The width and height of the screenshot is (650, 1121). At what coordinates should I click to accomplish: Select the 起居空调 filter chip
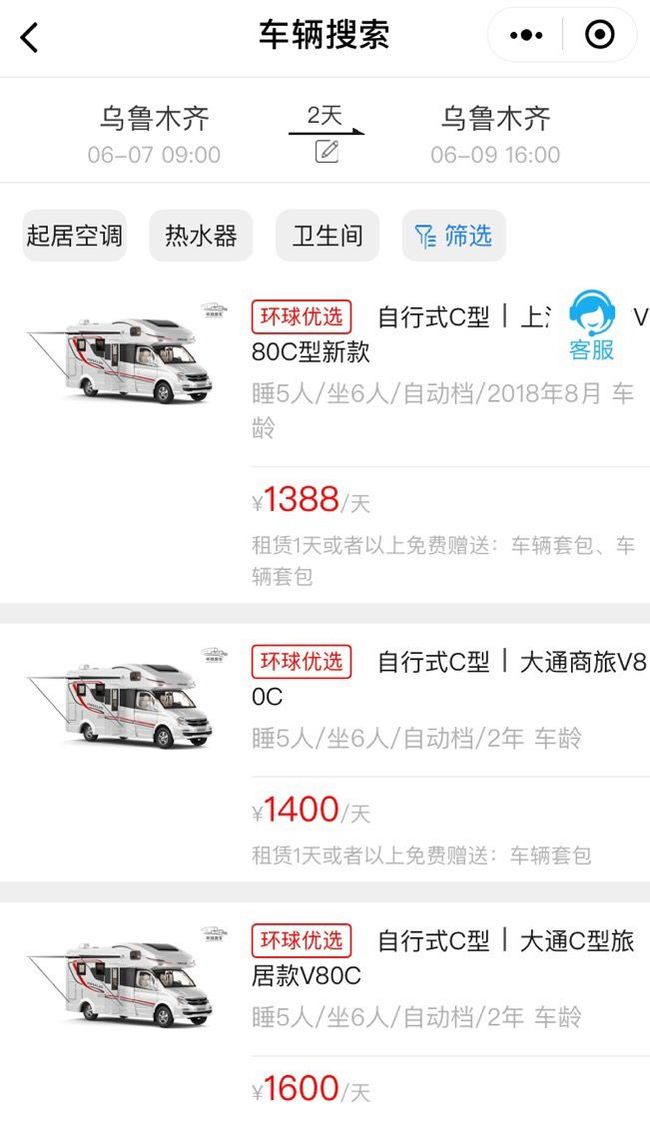point(74,235)
